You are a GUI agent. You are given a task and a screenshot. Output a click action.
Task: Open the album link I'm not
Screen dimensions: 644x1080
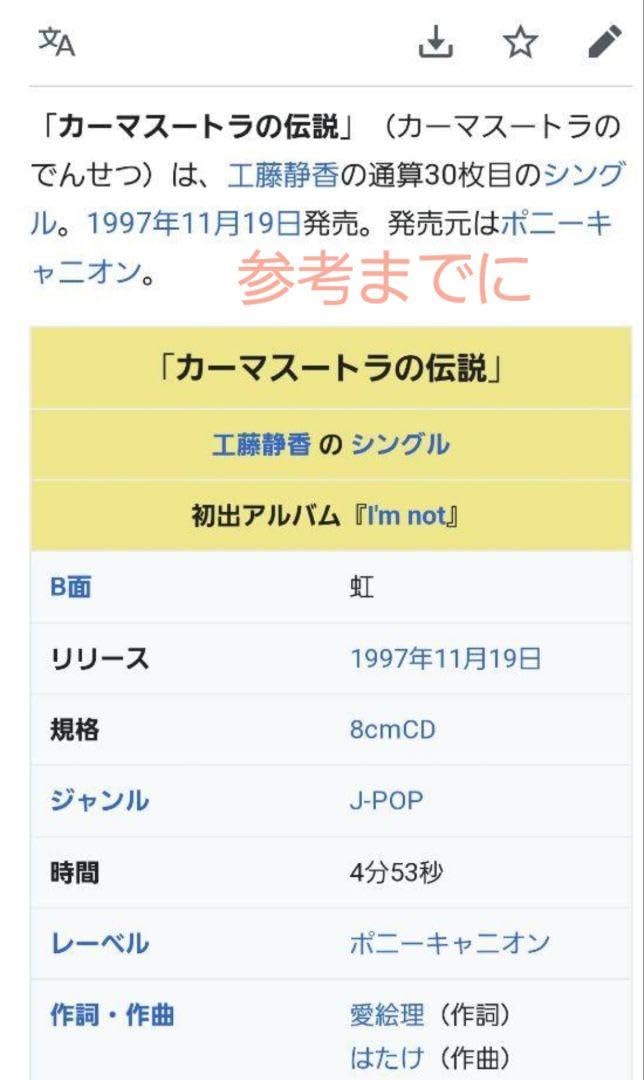(411, 516)
